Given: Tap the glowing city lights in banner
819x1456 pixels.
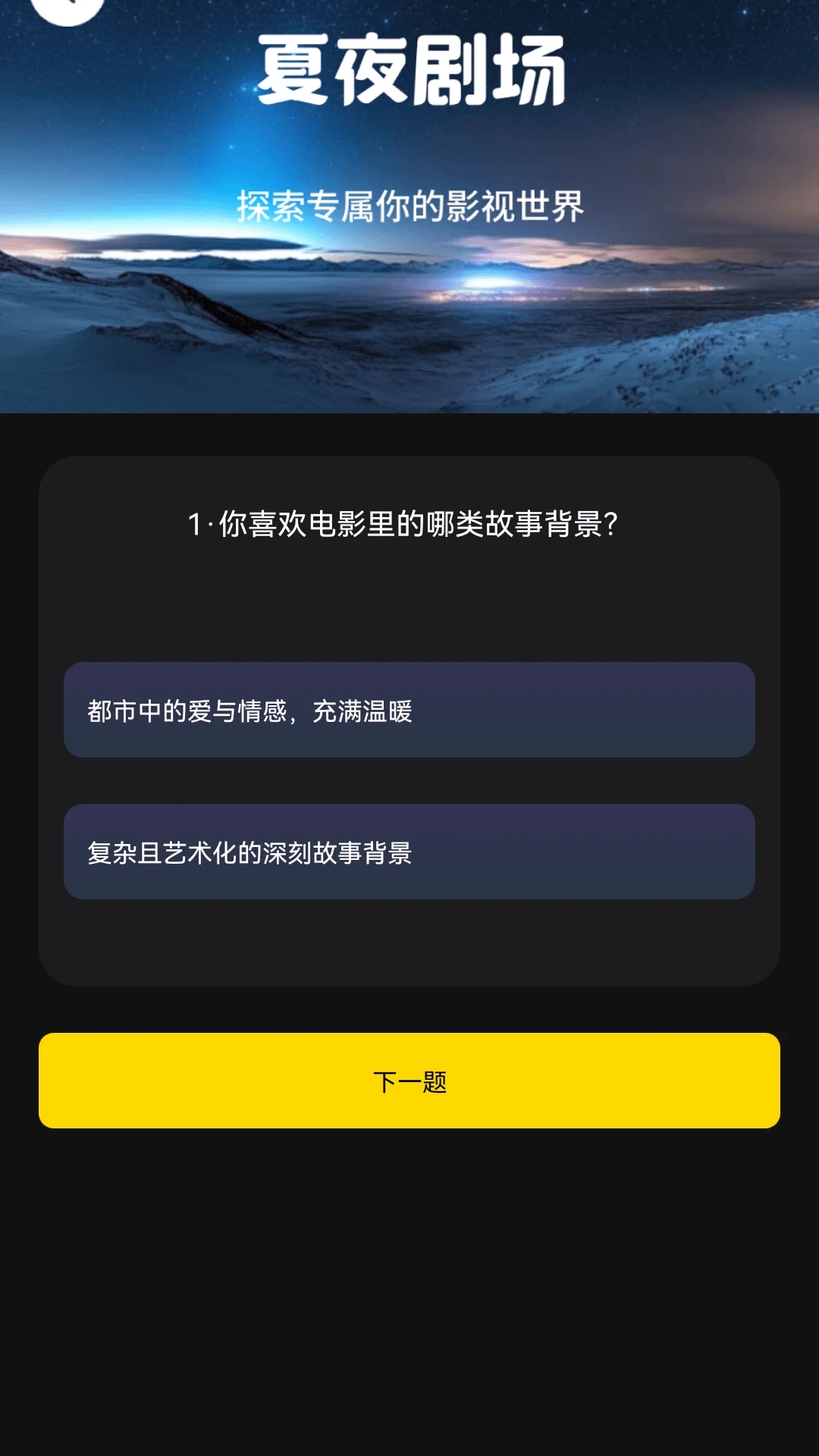Looking at the screenshot, I should point(485,284).
